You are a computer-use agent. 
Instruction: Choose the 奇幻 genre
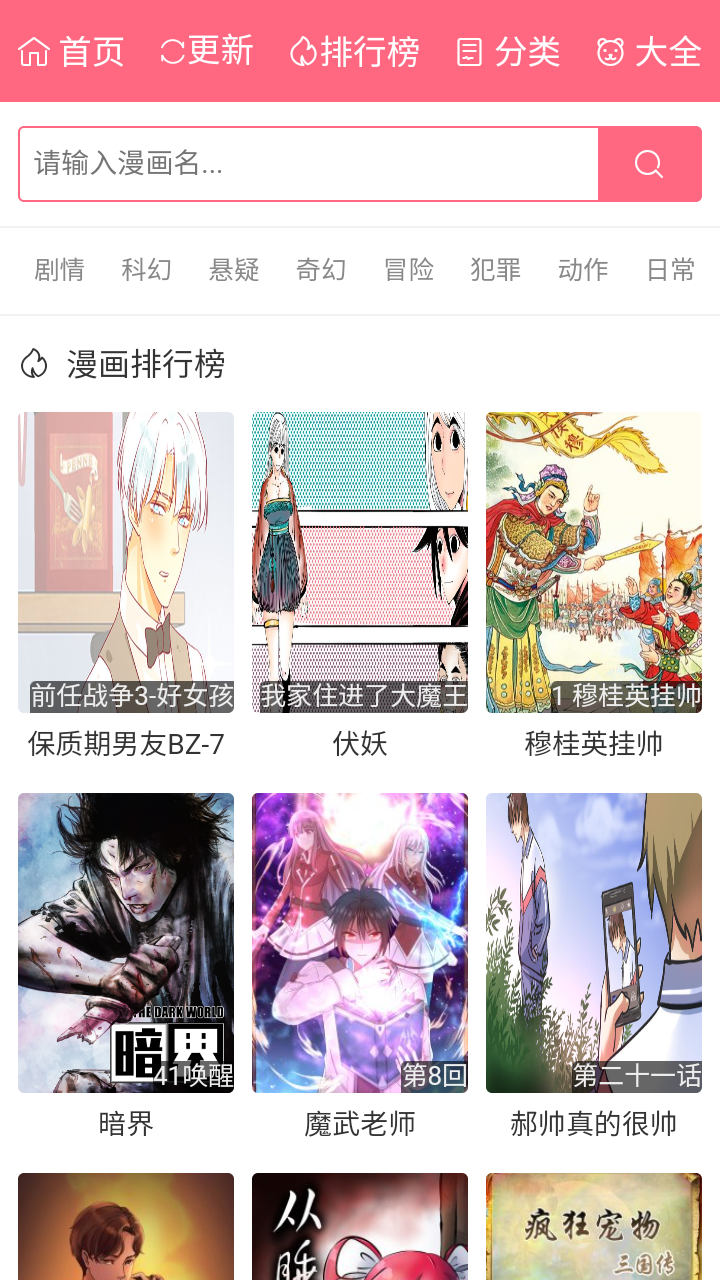[321, 270]
